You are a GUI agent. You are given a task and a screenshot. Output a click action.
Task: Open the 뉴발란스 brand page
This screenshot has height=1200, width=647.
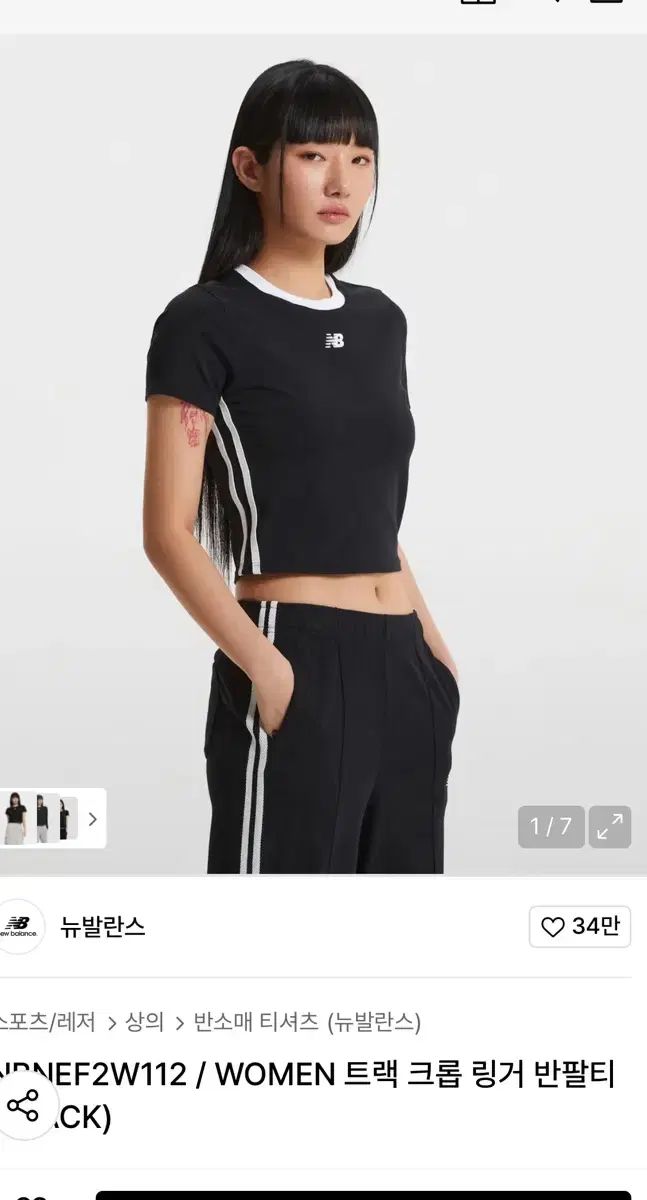coord(102,927)
